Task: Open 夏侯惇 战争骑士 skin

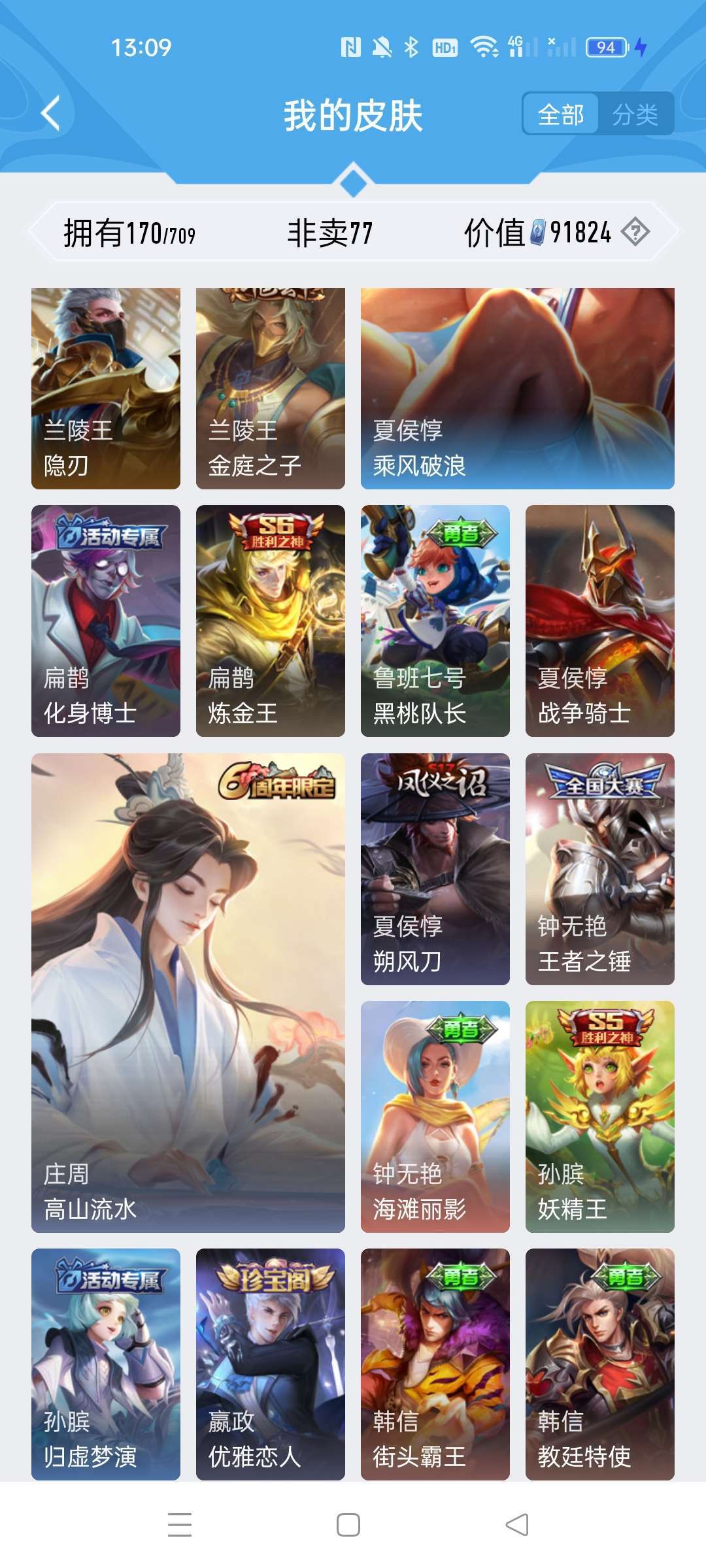Action: (600, 621)
